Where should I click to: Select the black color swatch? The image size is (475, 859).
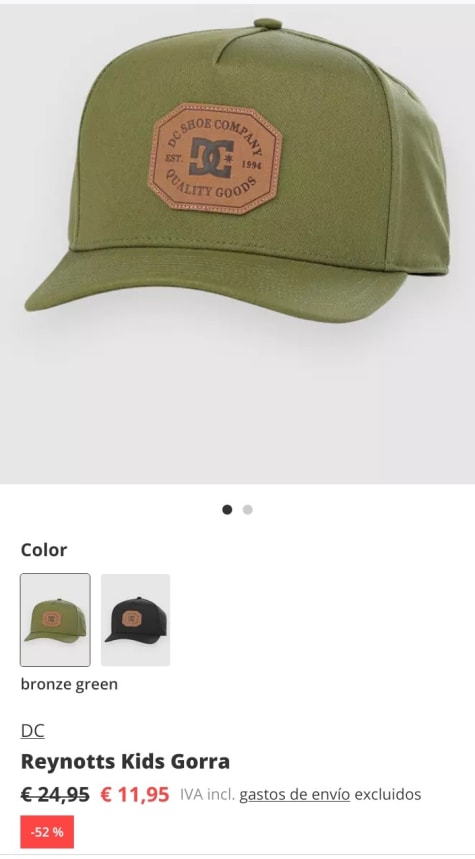(135, 620)
